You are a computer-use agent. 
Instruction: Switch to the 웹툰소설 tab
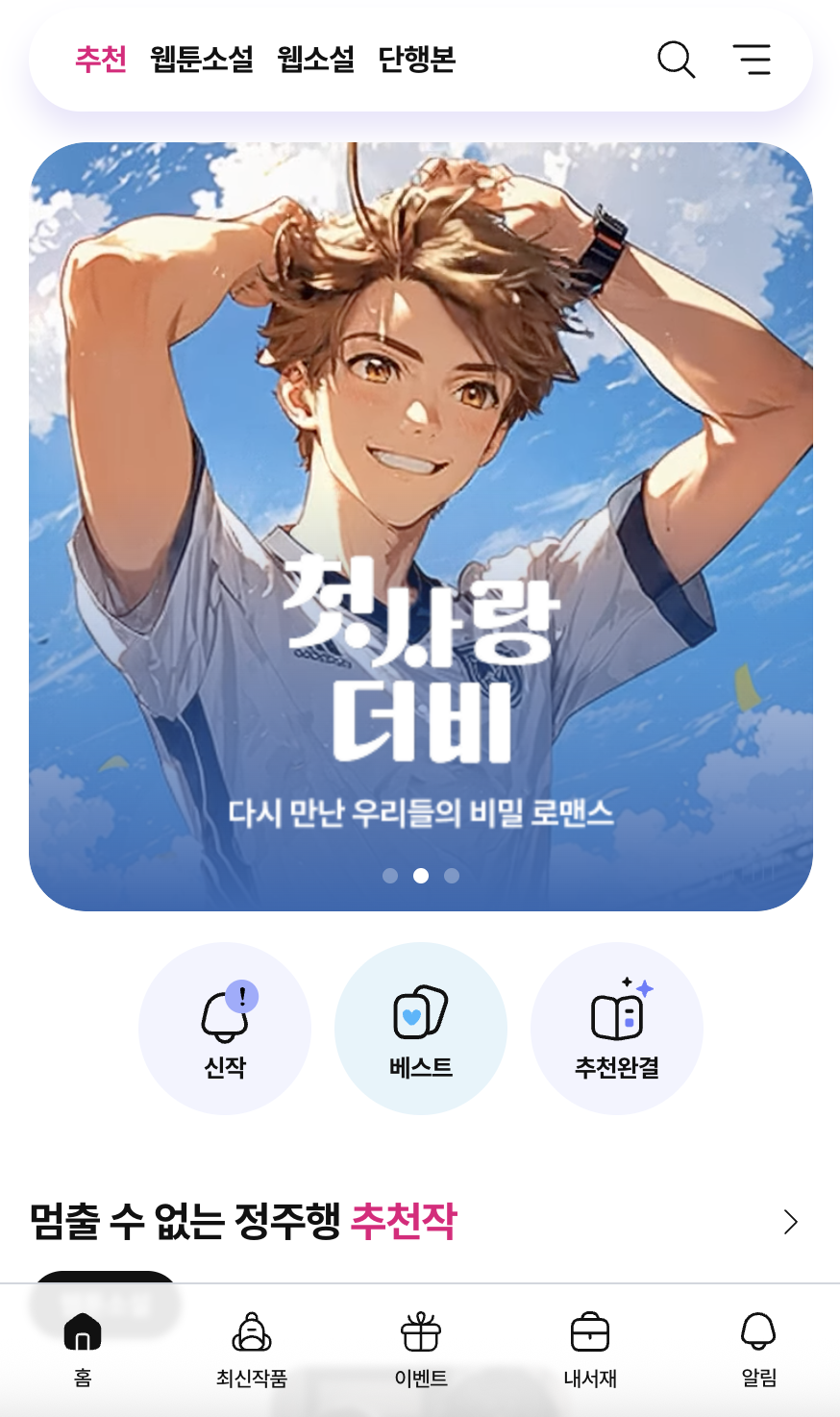(202, 60)
